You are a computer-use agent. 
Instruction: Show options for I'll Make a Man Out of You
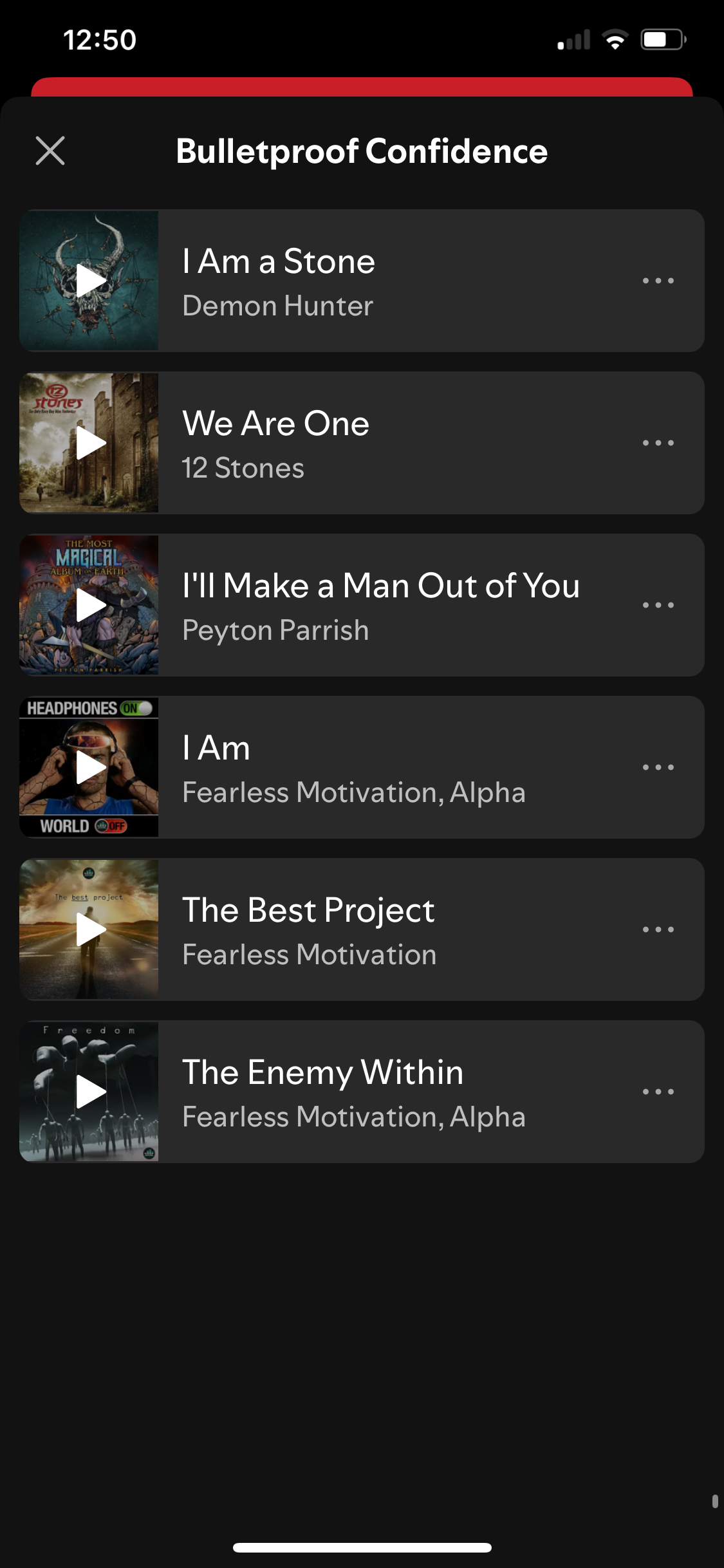click(x=658, y=605)
